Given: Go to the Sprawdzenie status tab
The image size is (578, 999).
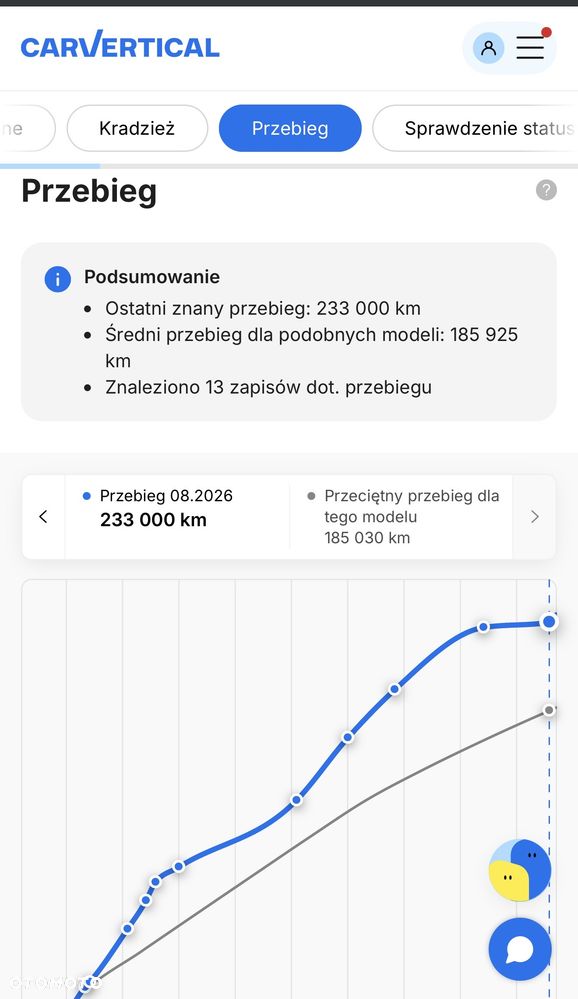Looking at the screenshot, I should (475, 128).
